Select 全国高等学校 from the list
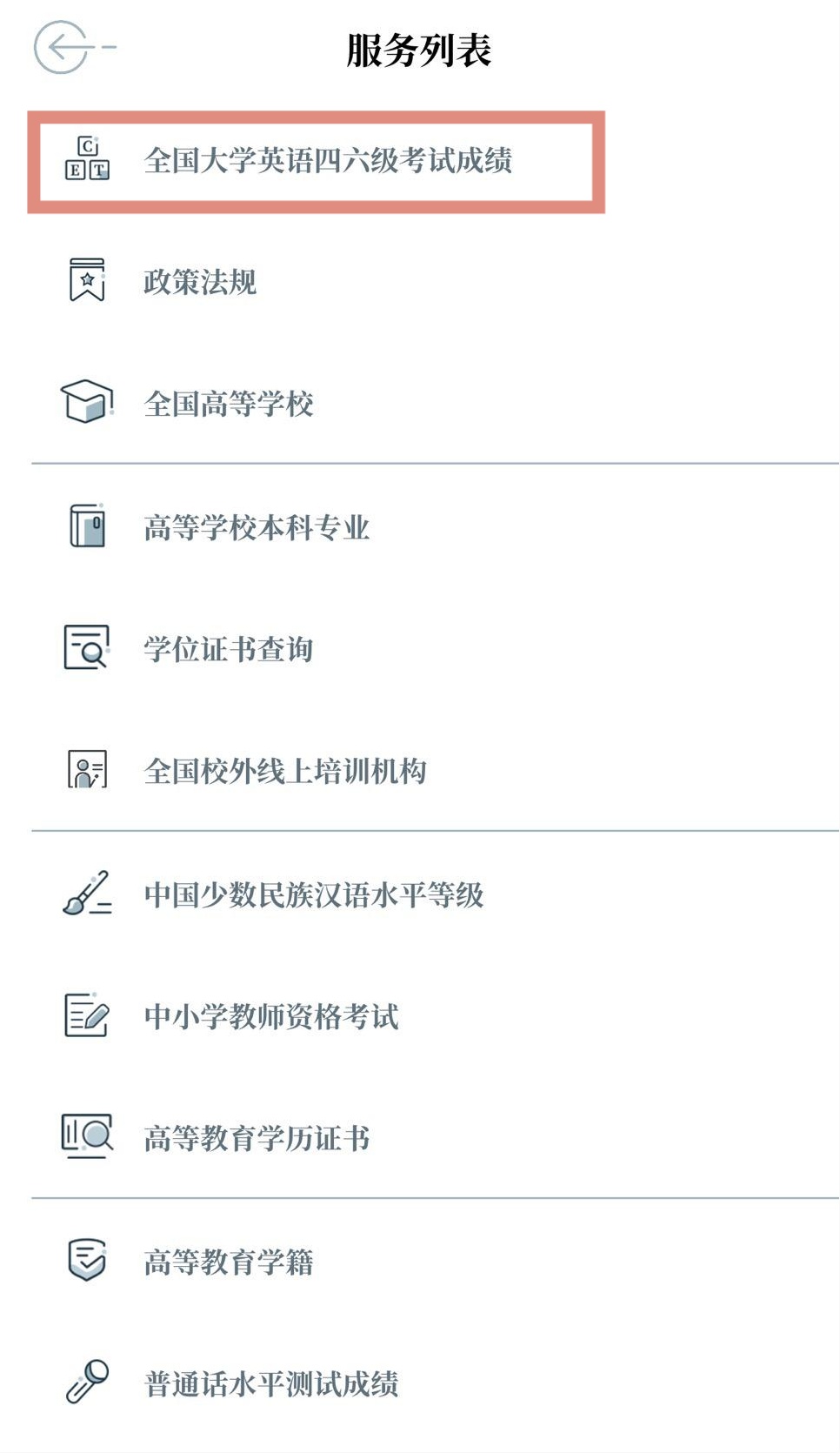 229,404
